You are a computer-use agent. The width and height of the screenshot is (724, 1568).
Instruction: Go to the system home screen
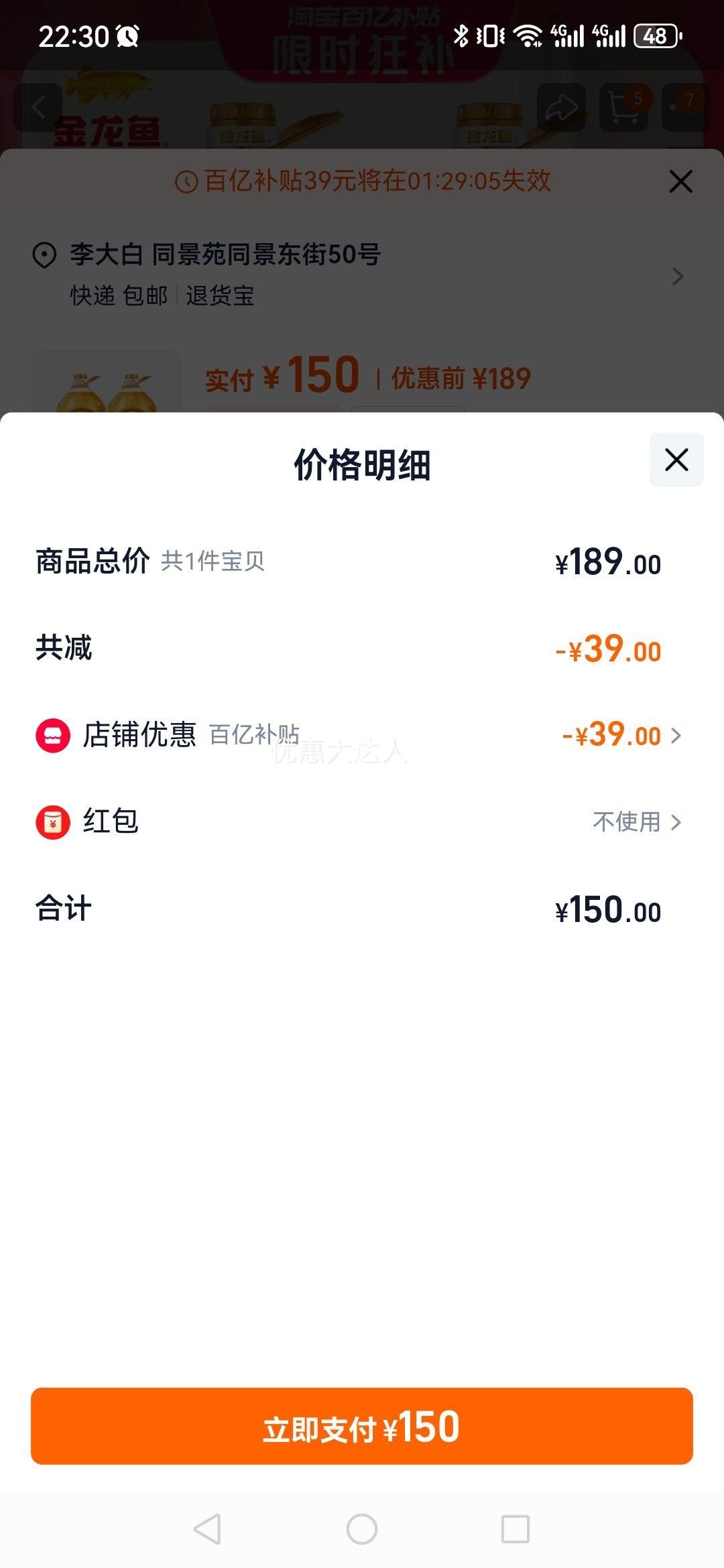[x=362, y=1529]
